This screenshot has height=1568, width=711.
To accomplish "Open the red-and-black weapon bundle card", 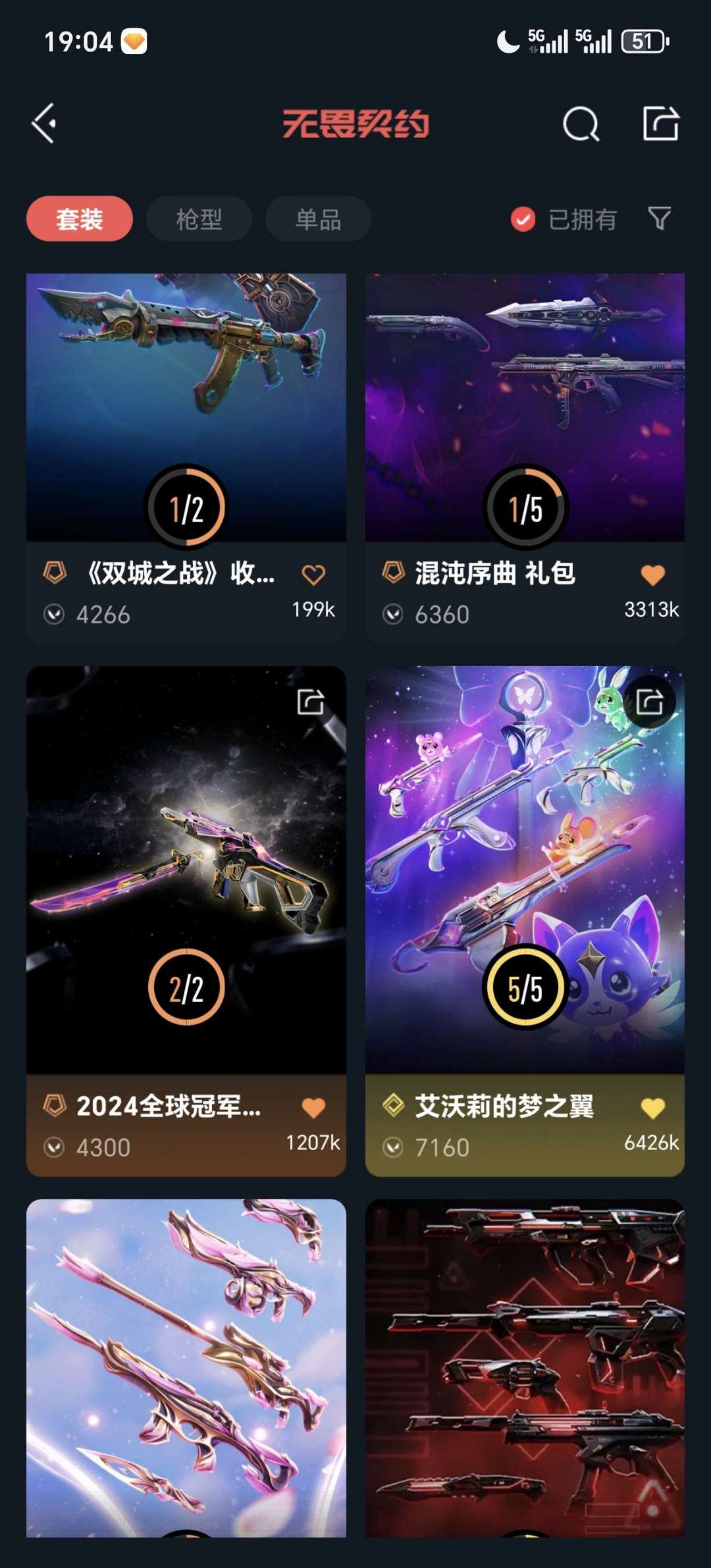I will coord(525,1369).
